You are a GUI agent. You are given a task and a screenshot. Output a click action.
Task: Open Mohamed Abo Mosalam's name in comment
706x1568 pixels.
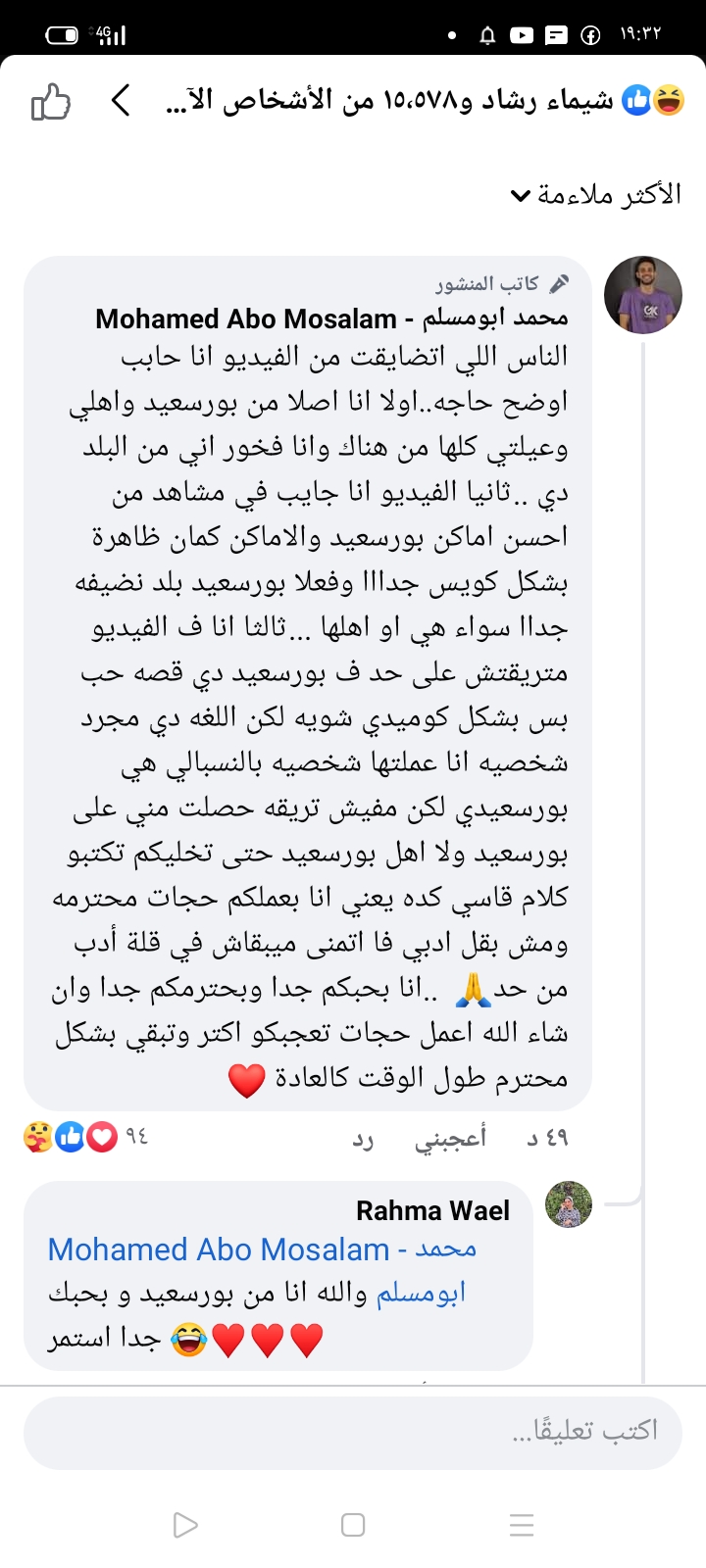[331, 318]
